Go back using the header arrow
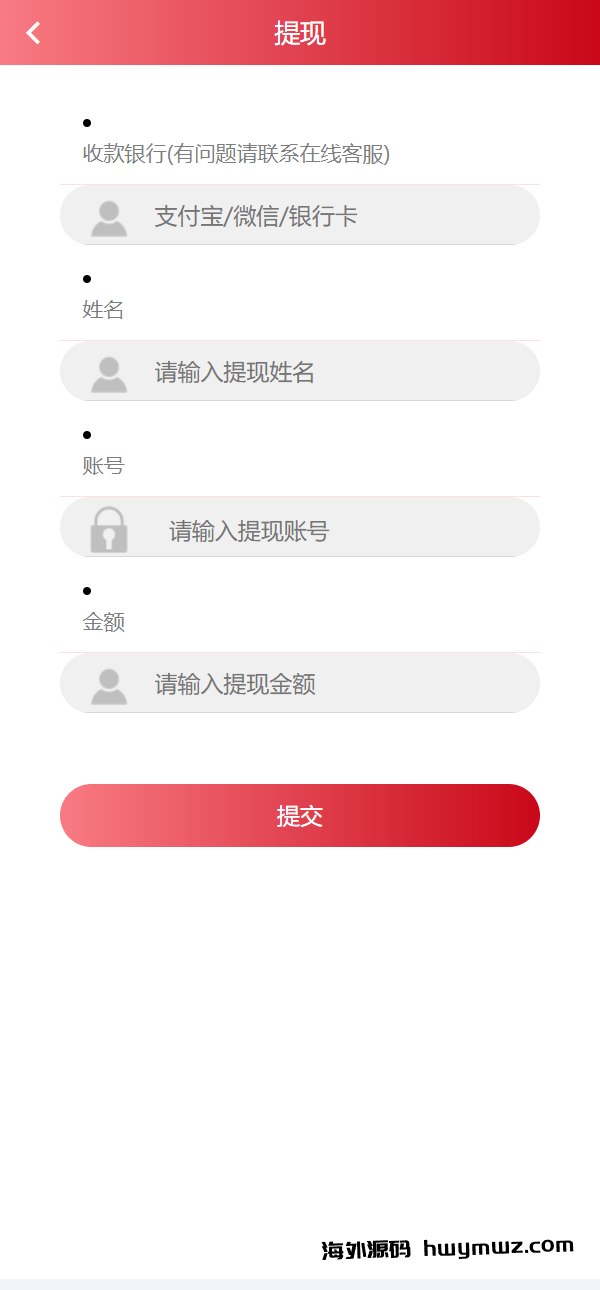The image size is (600, 1290). click(34, 33)
